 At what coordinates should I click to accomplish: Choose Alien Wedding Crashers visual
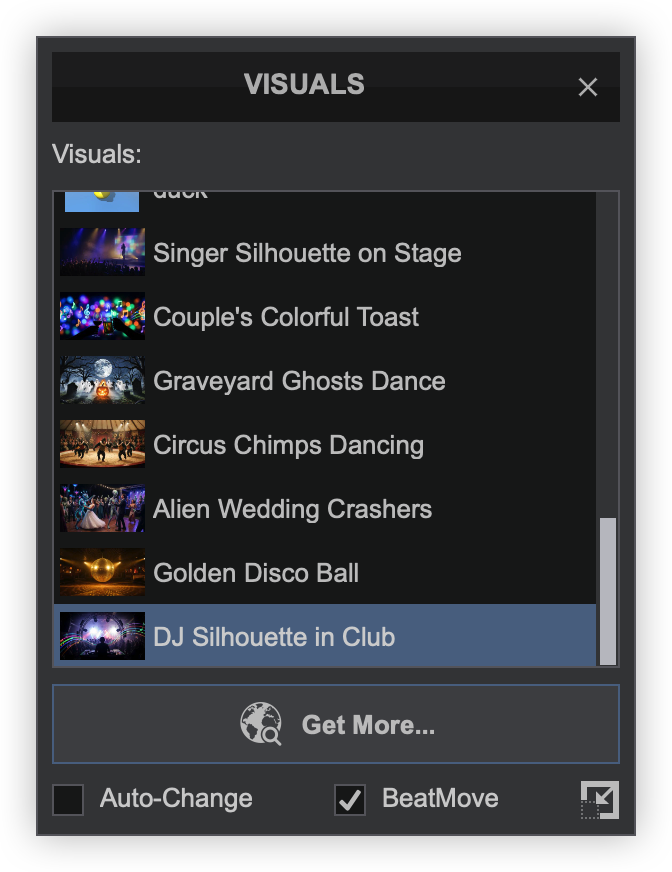click(292, 509)
